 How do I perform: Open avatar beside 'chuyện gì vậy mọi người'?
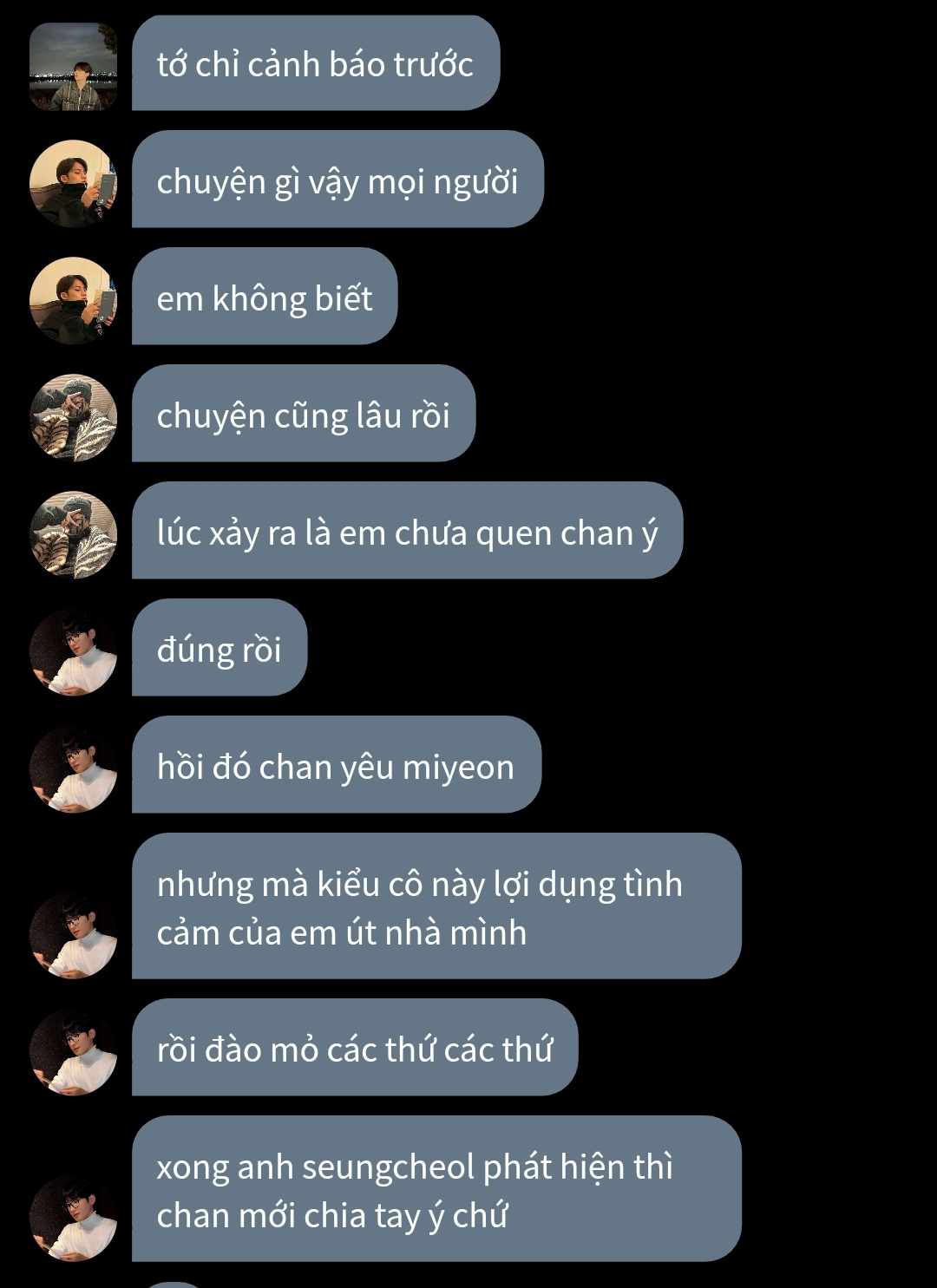click(73, 183)
